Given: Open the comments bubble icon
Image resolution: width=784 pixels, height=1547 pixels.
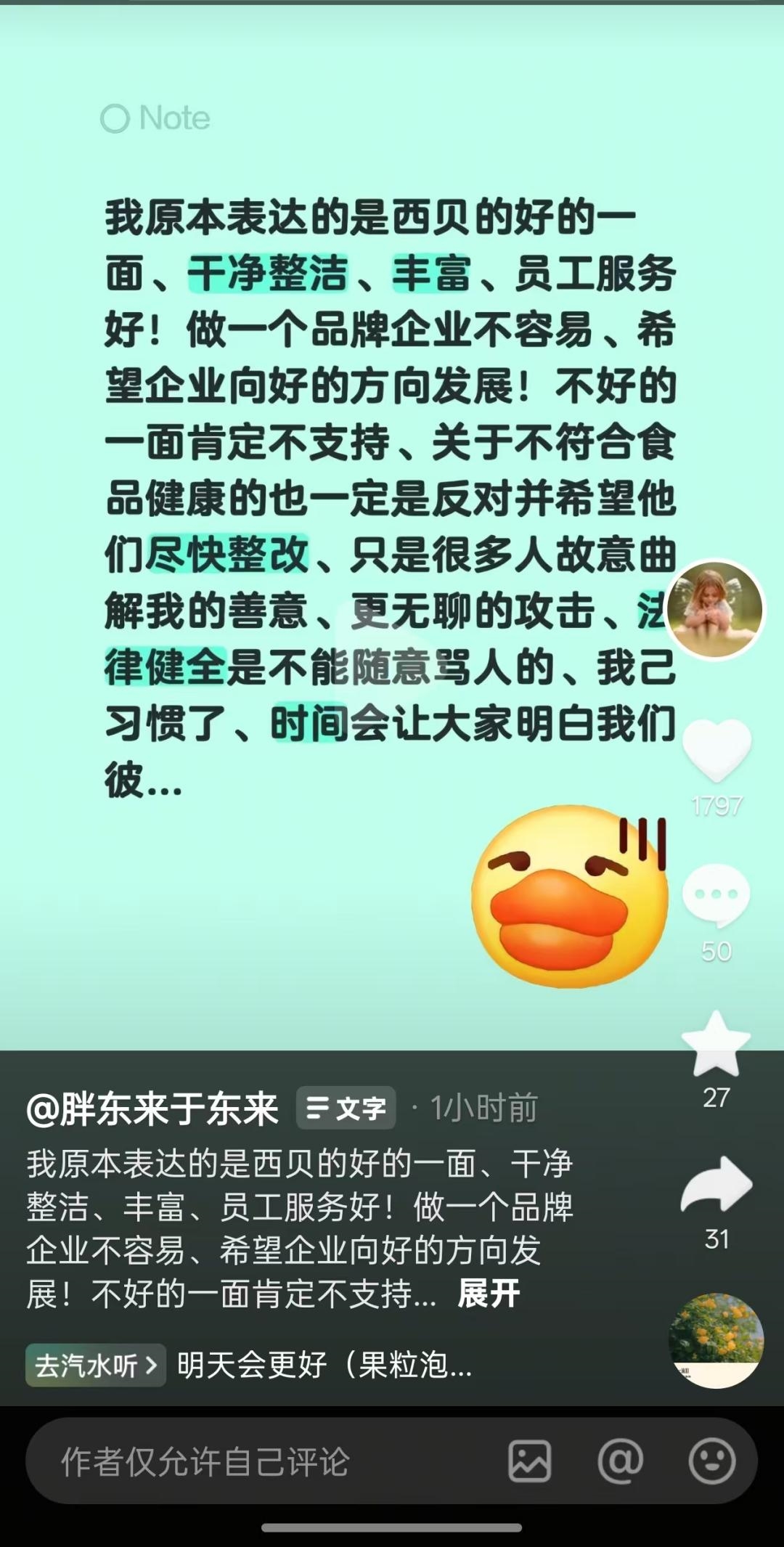Looking at the screenshot, I should pos(716,896).
